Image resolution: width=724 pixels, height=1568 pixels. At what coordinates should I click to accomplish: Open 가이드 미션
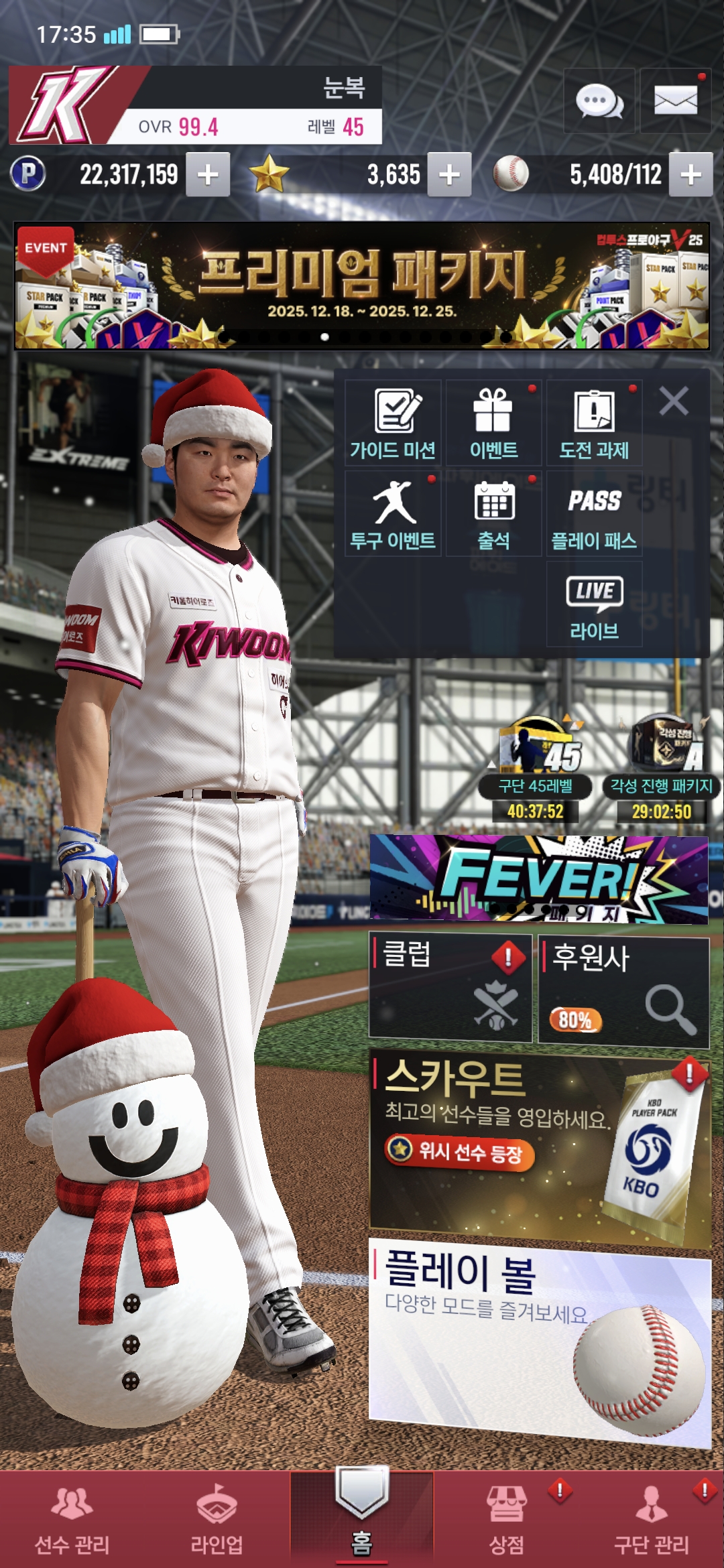pos(393,423)
